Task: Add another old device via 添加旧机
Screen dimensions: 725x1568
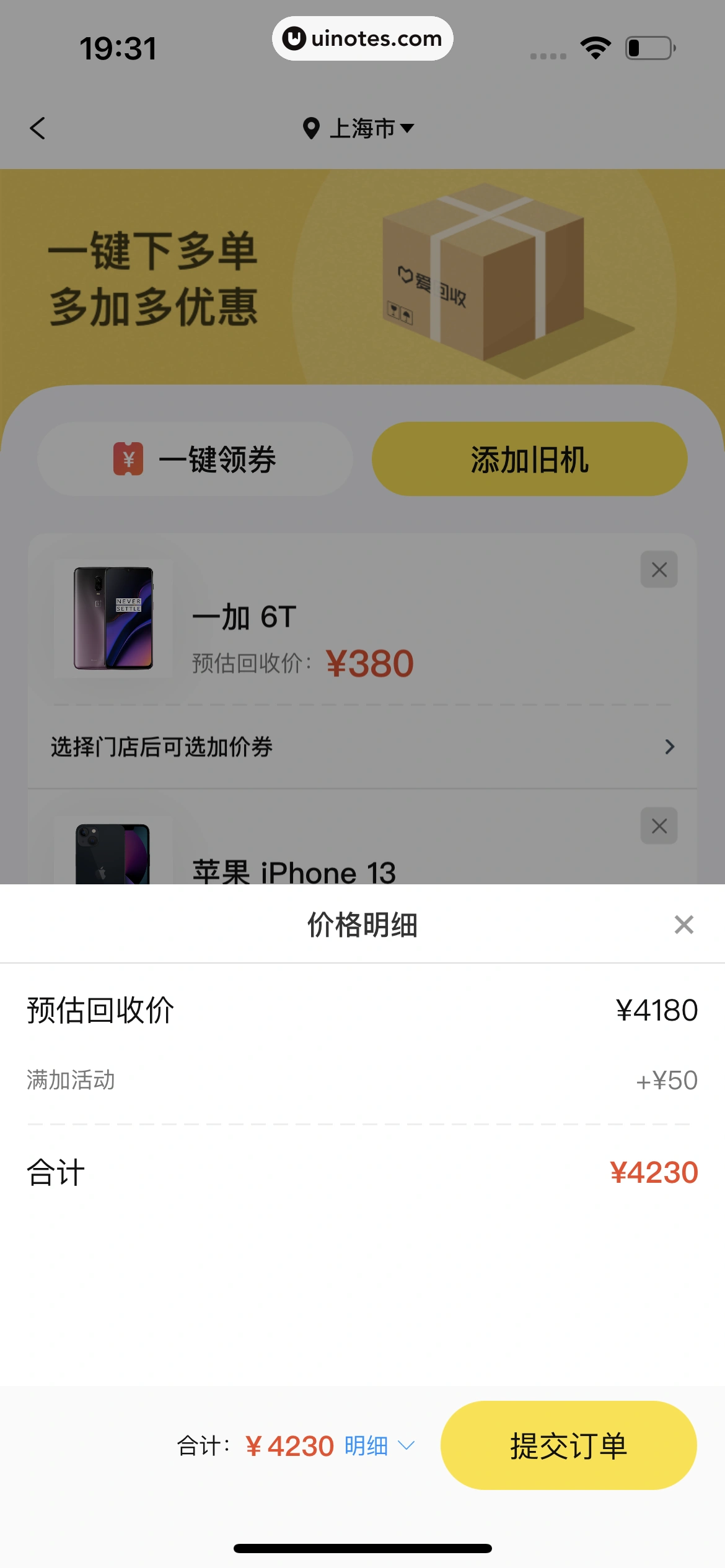Action: point(529,459)
